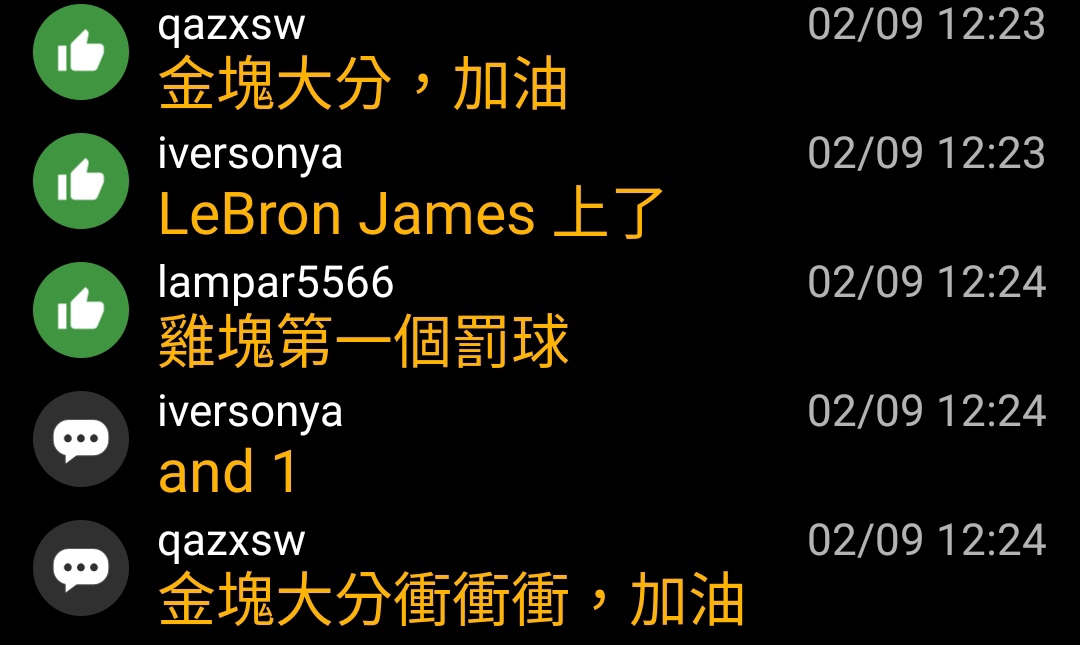Tap iversonya's comment and 1
This screenshot has height=645, width=1080.
[x=228, y=472]
